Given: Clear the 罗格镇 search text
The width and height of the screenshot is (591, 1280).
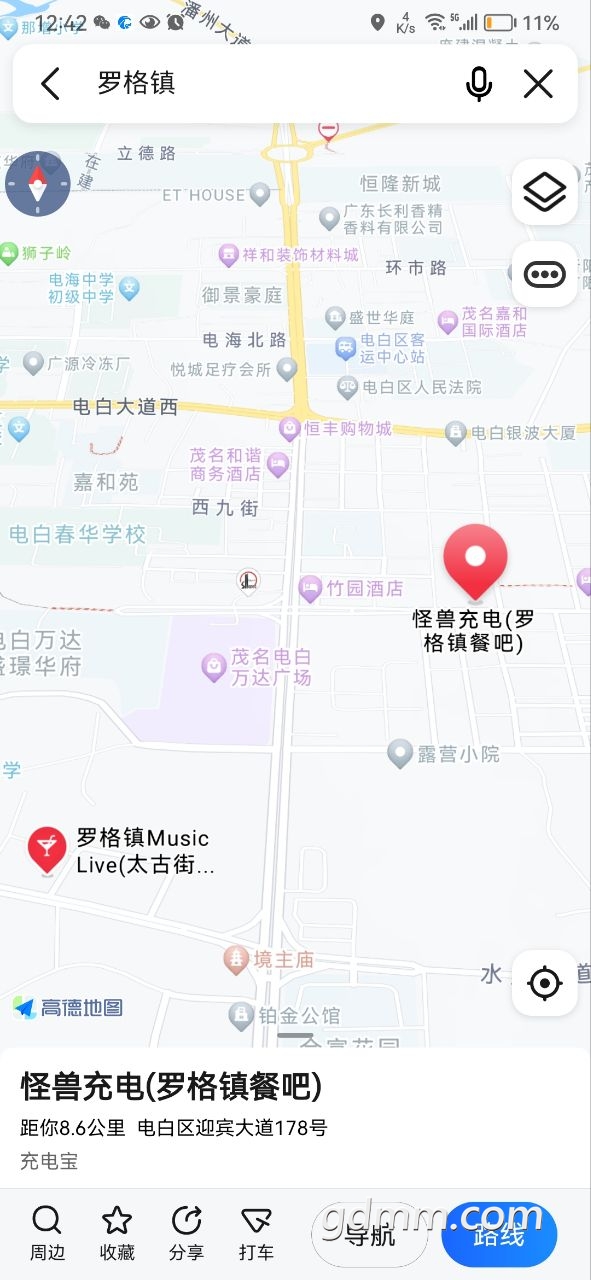Looking at the screenshot, I should 538,84.
